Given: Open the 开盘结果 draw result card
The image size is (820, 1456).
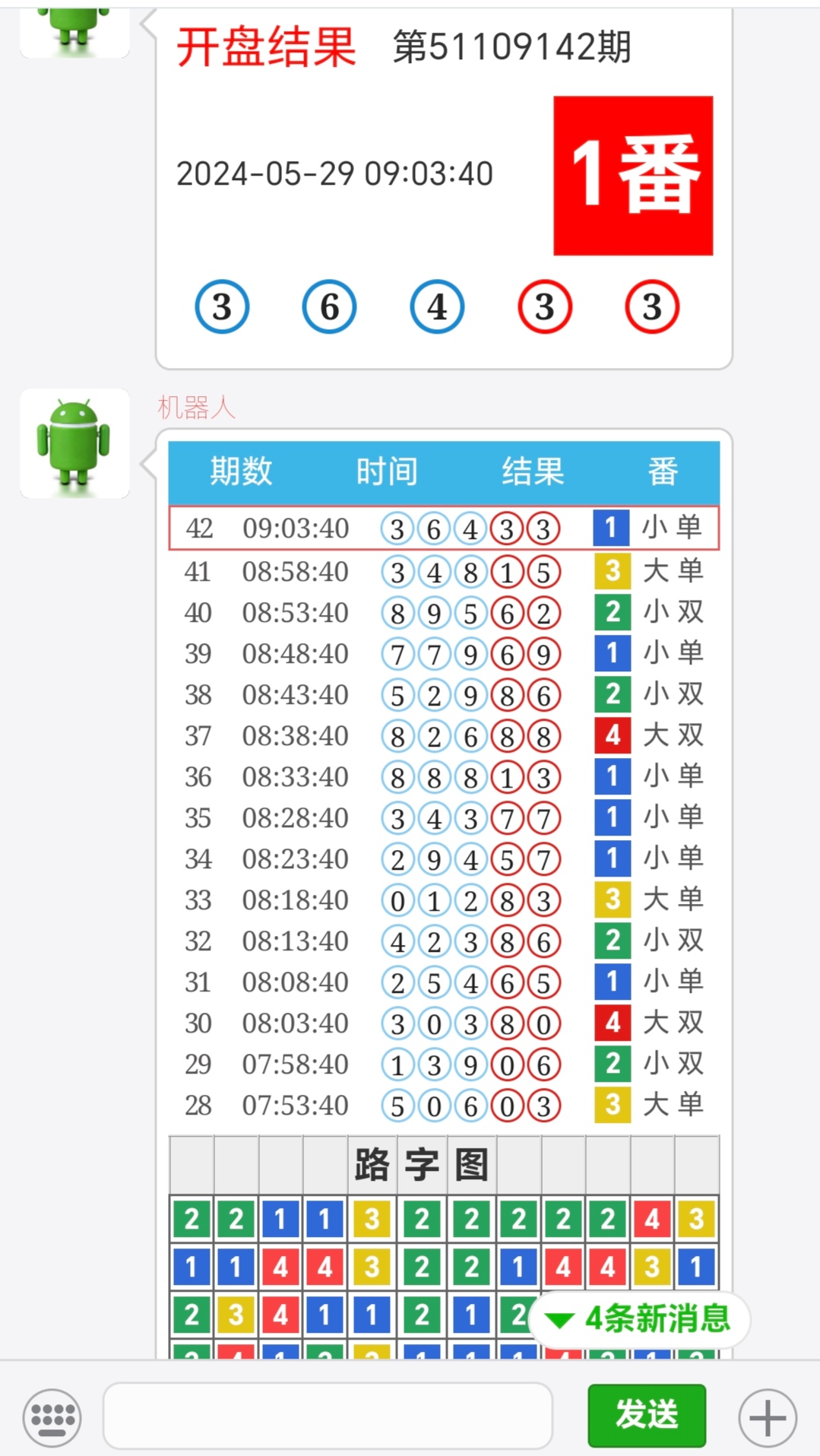Looking at the screenshot, I should tap(444, 189).
